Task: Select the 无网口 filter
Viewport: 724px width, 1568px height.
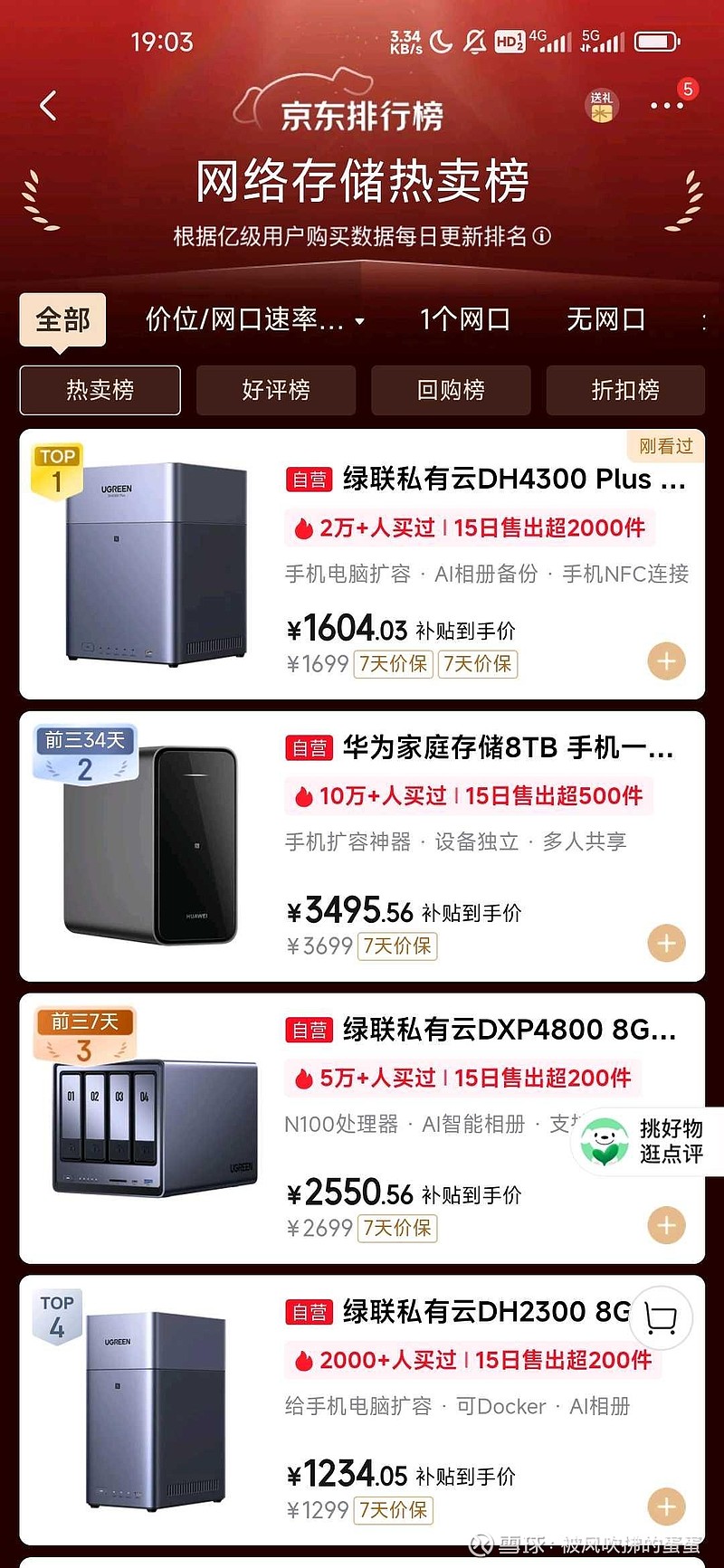Action: point(605,318)
